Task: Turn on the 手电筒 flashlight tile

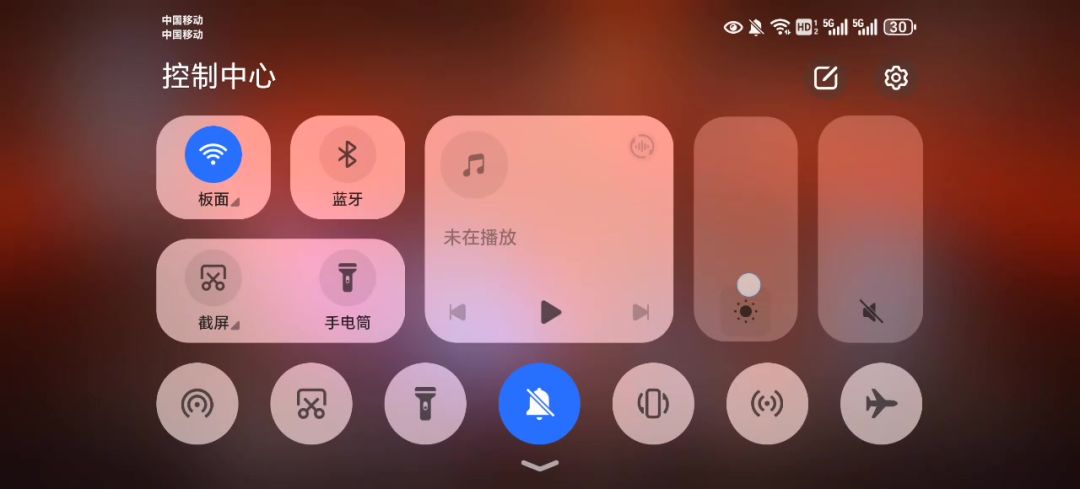Action: pyautogui.click(x=347, y=278)
